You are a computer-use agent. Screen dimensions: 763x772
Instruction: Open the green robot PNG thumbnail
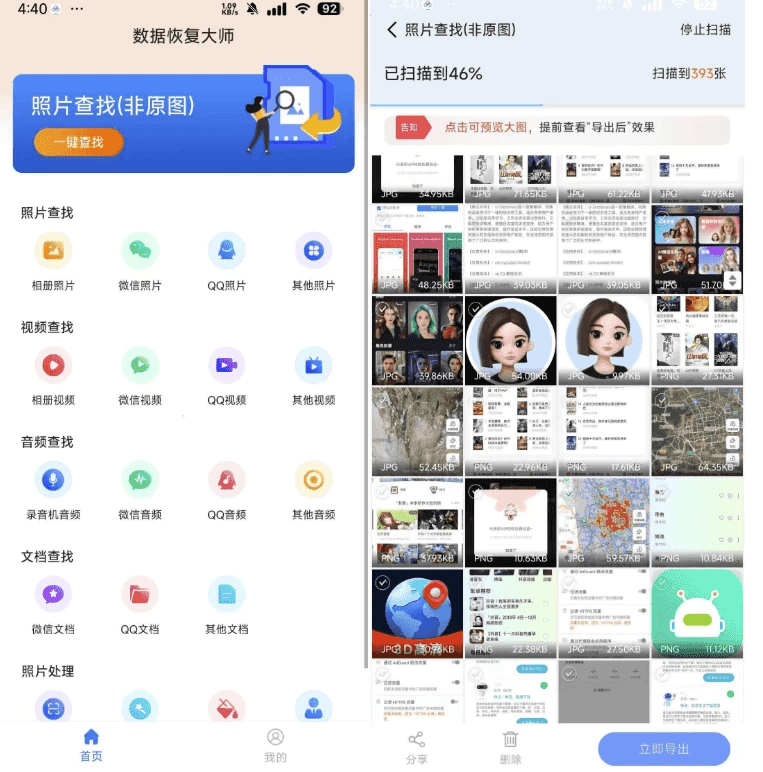click(x=697, y=613)
